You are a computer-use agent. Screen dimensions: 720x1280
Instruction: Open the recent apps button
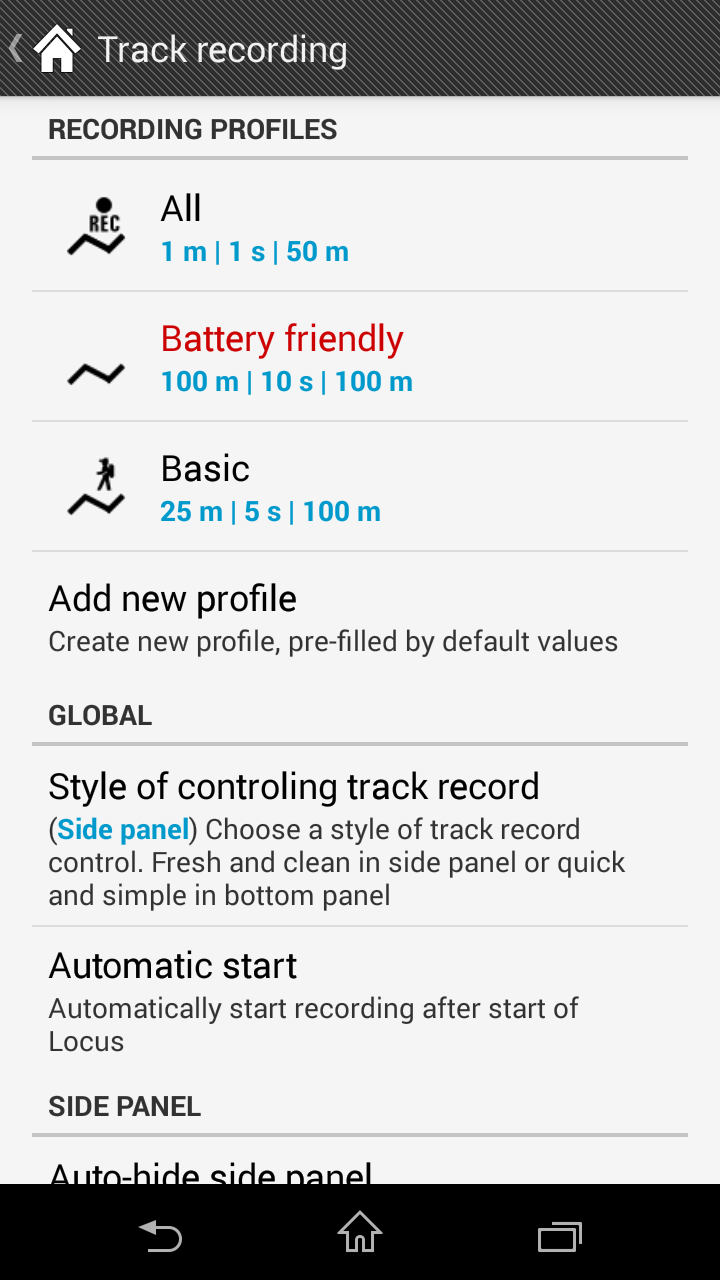pos(559,1236)
